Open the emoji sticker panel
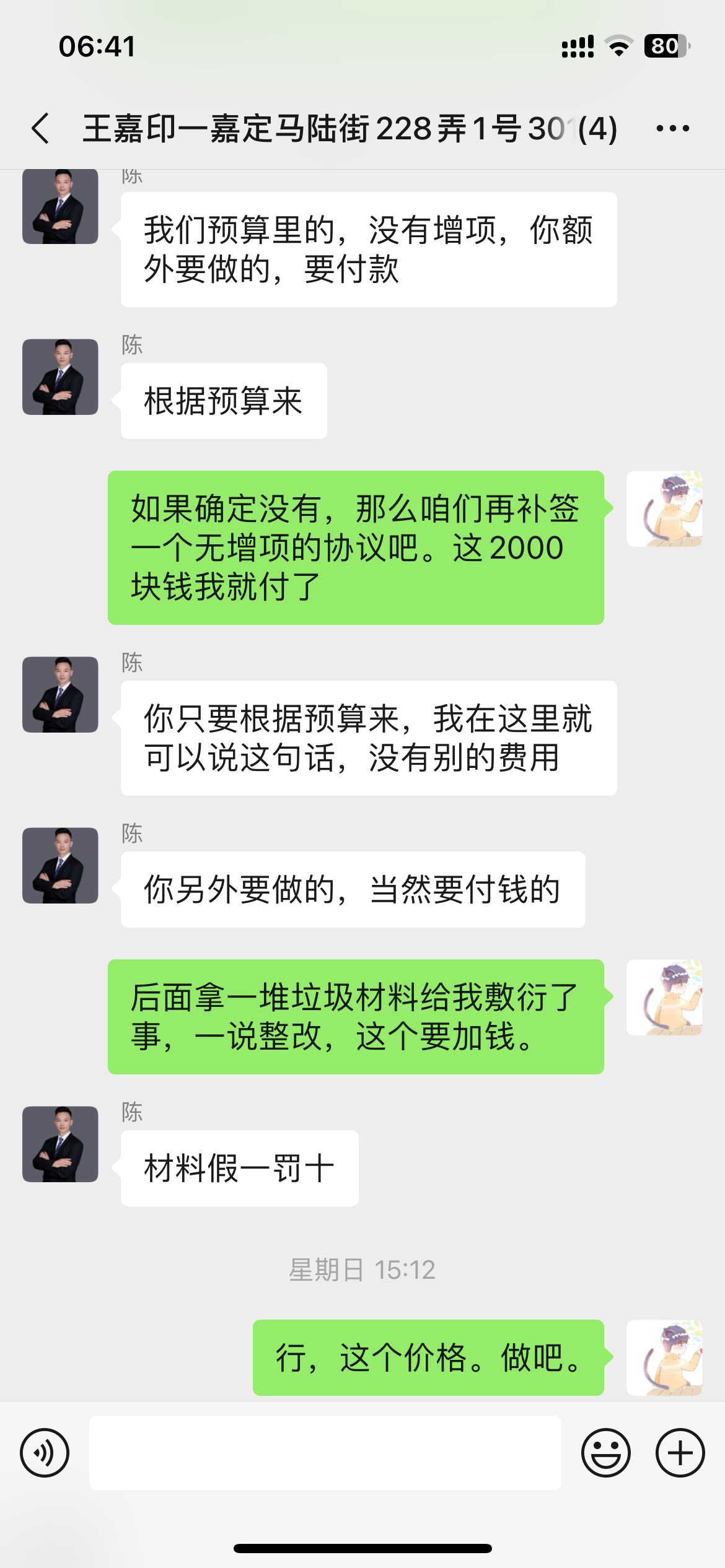 click(x=605, y=1453)
